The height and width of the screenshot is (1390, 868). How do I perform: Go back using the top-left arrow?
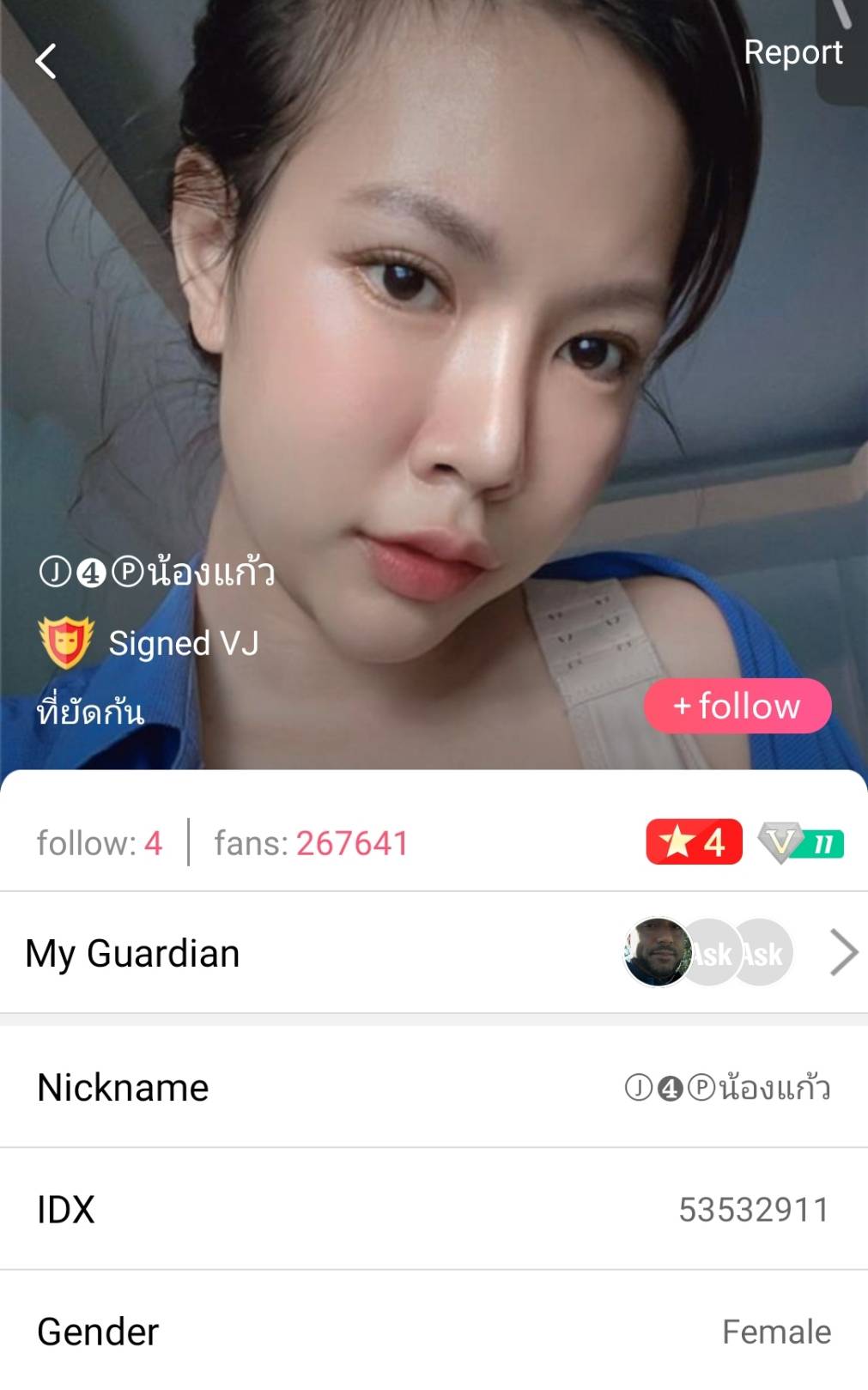[x=46, y=62]
